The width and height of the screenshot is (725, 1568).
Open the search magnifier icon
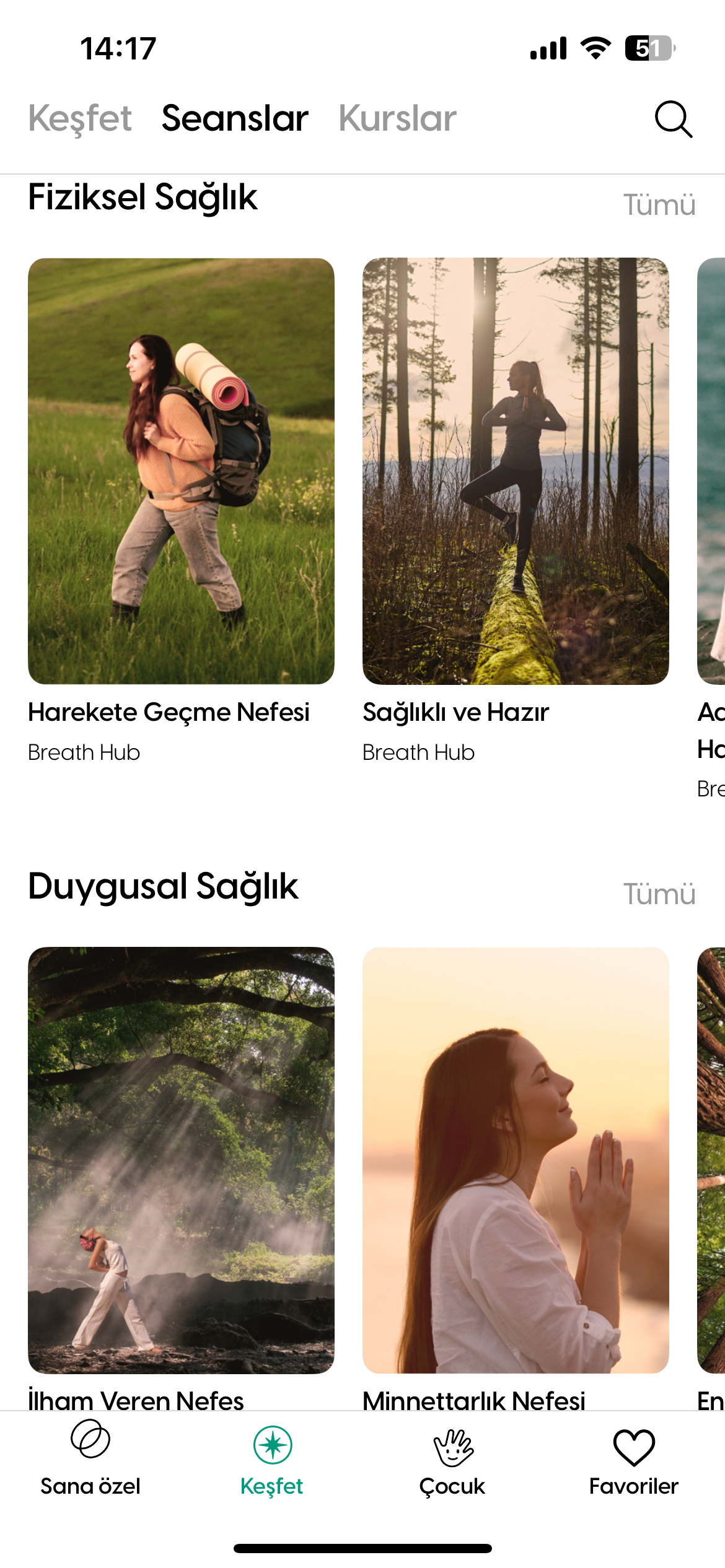coord(673,118)
